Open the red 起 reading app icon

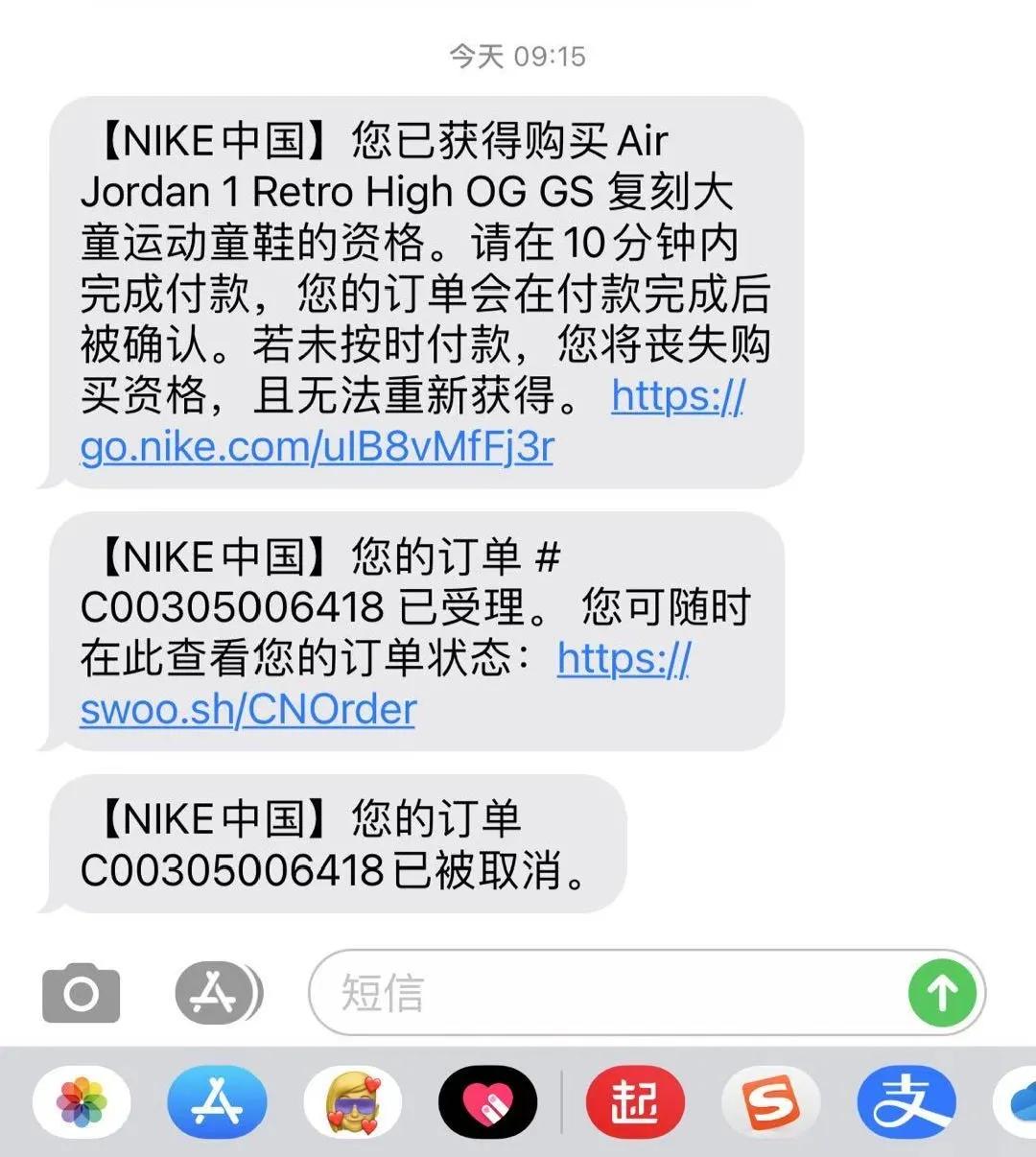(638, 1103)
